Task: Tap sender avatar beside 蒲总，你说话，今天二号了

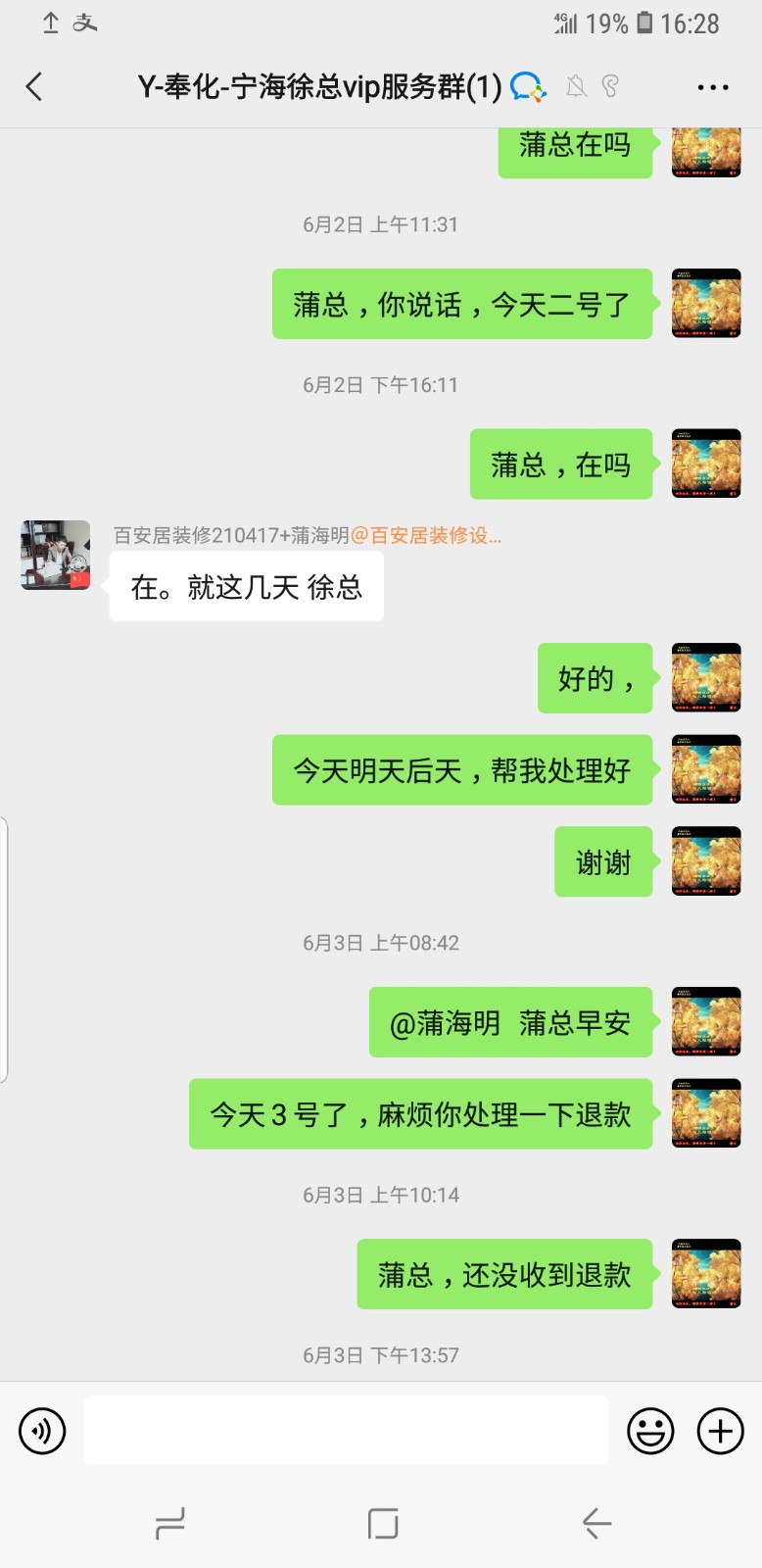Action: coord(706,304)
